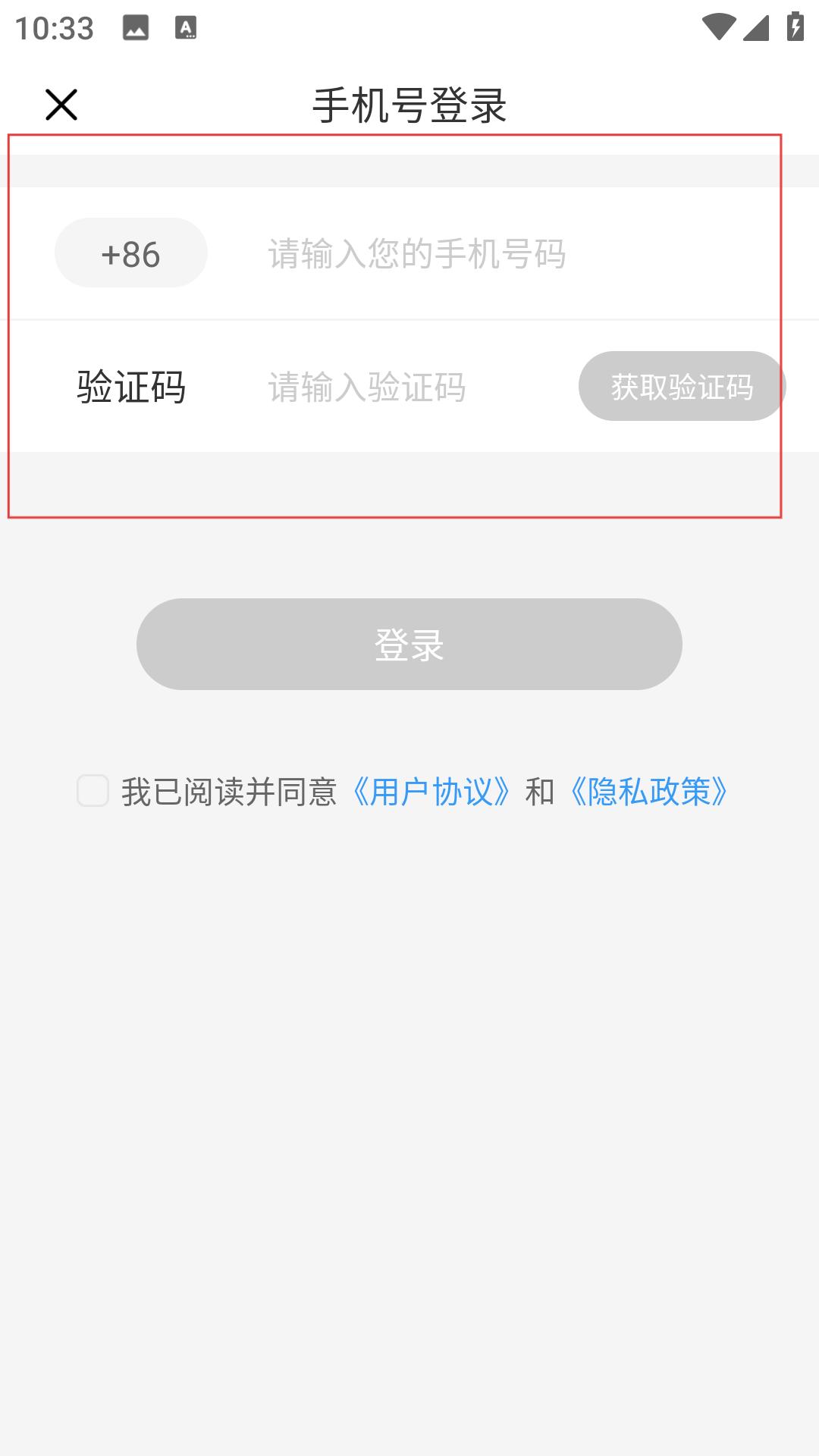Open the 《隐私政策》 link

pyautogui.click(x=649, y=792)
